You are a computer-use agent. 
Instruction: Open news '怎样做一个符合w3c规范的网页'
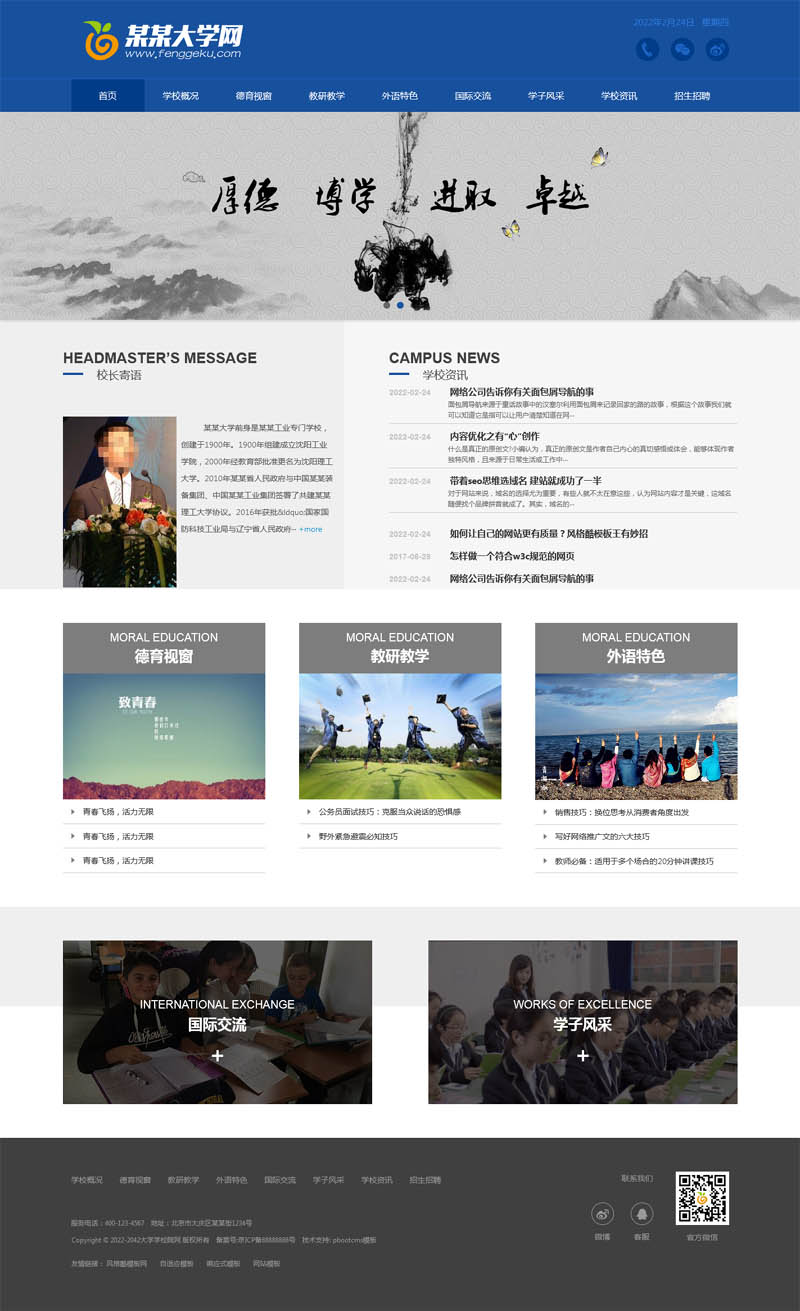pyautogui.click(x=512, y=556)
